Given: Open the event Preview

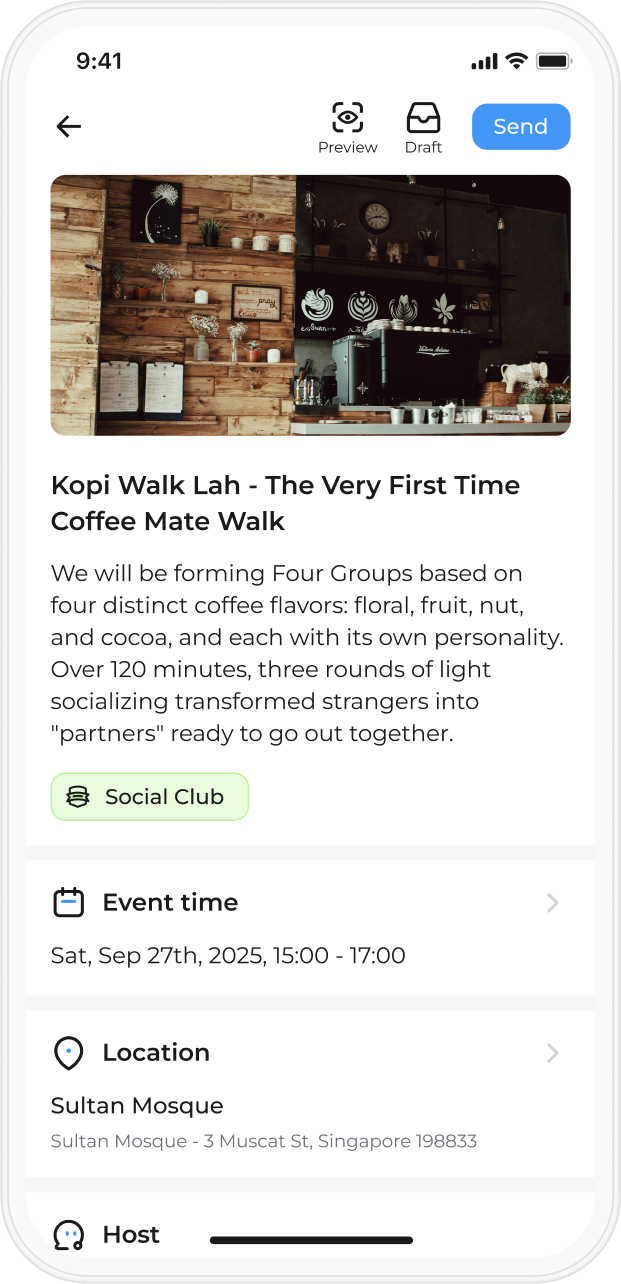Looking at the screenshot, I should [x=348, y=129].
